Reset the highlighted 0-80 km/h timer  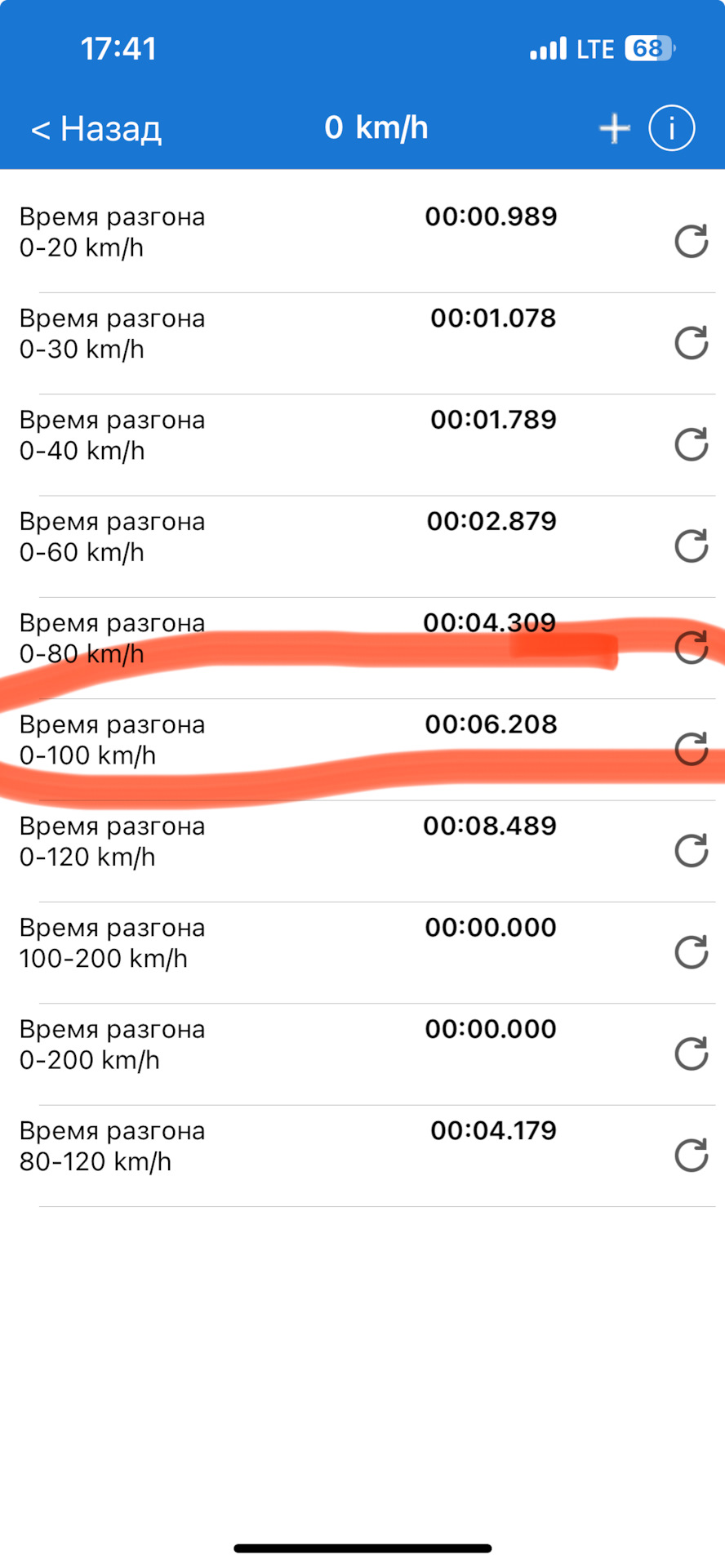pyautogui.click(x=691, y=648)
